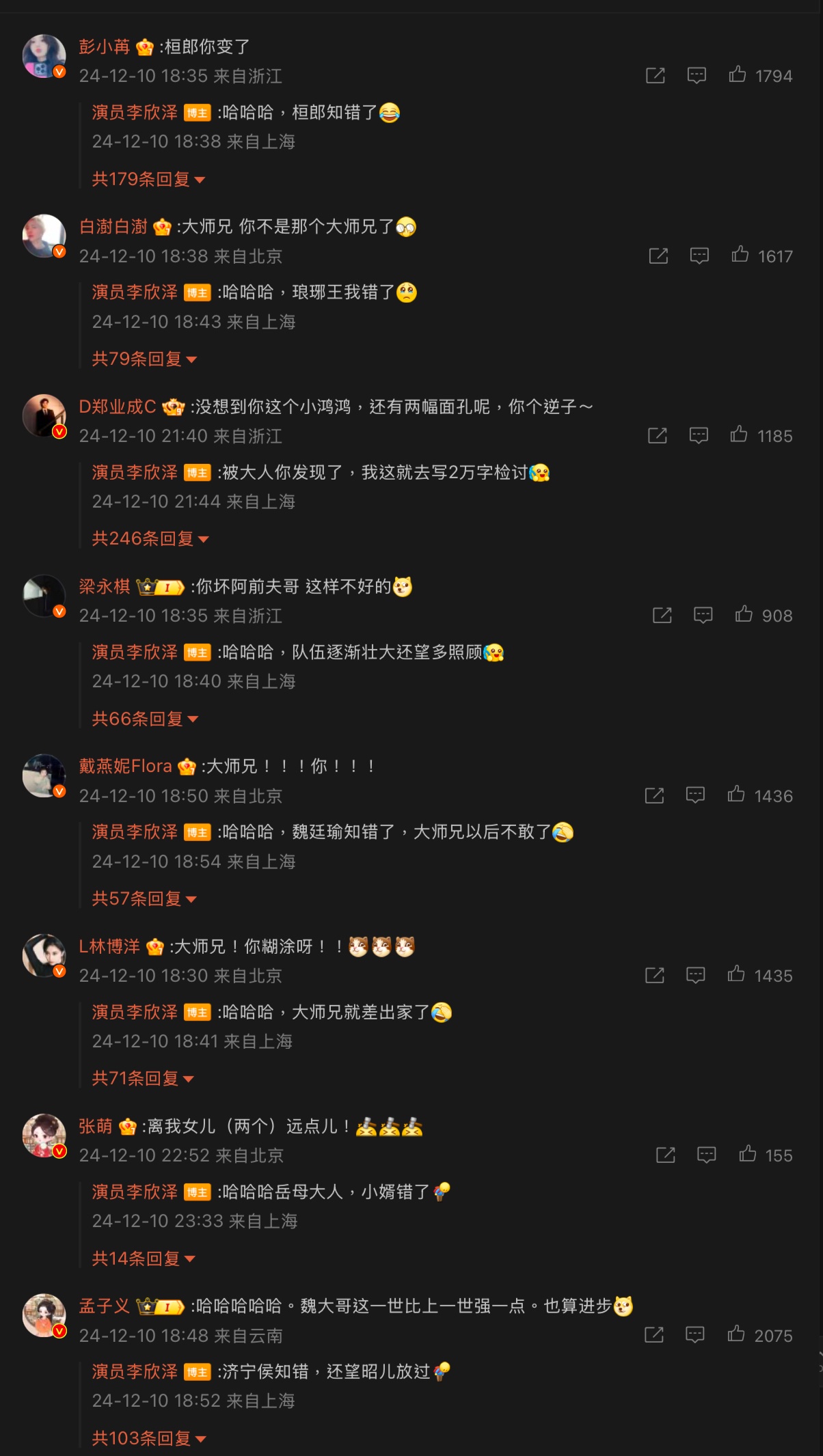Share 白澍白澍's comment
823x1456 pixels.
pos(658,256)
